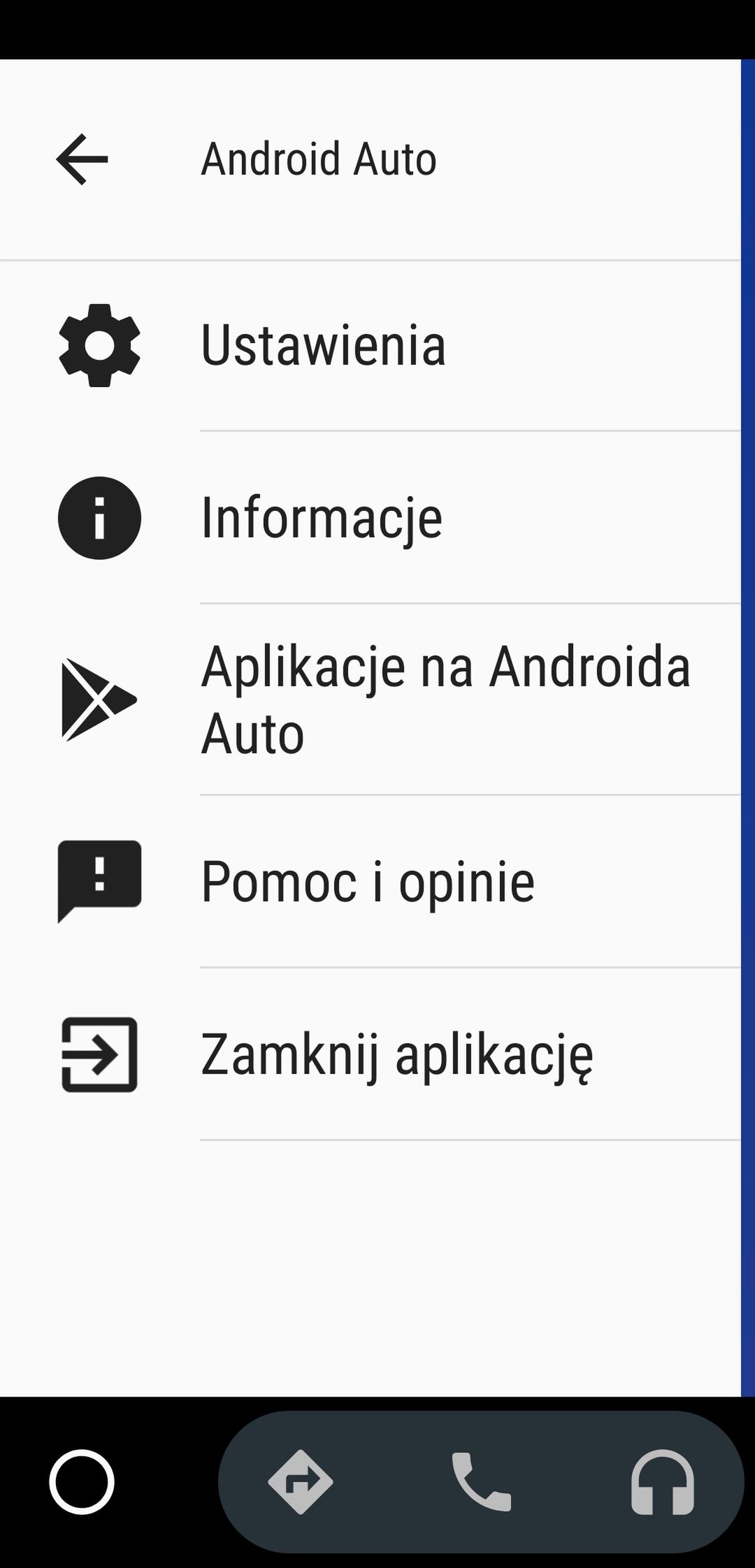
Task: Open Pomoc i opinie
Action: click(371, 881)
